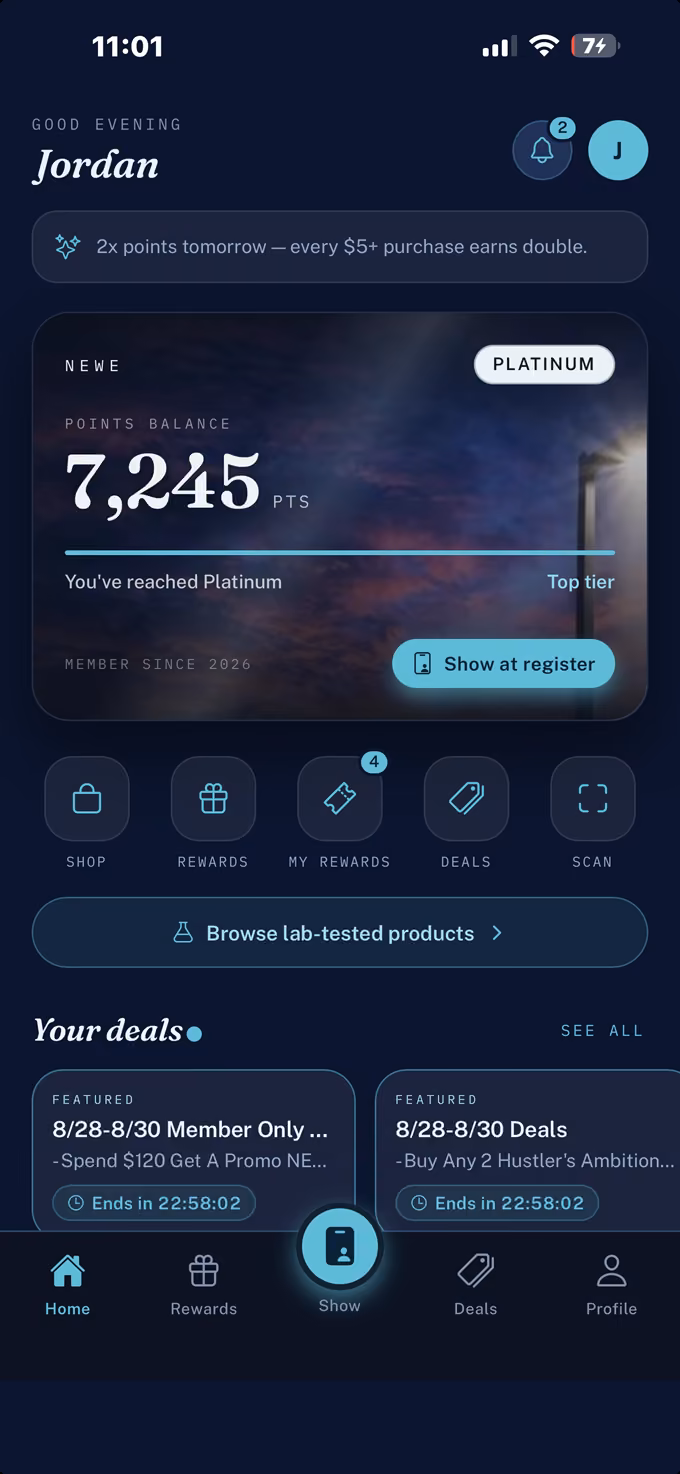The width and height of the screenshot is (680, 1474).
Task: Tap Show at register button
Action: [503, 663]
